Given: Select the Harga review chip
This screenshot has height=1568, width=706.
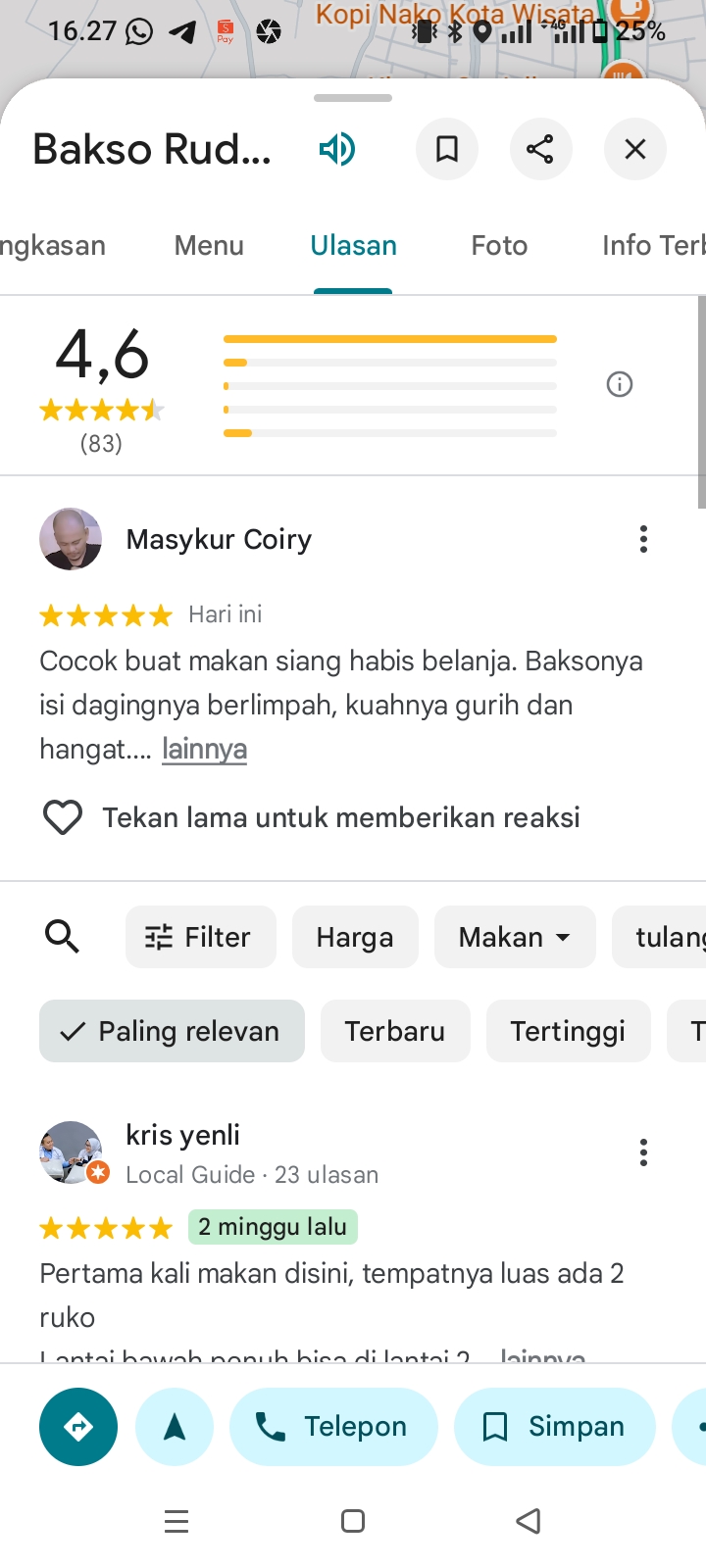Looking at the screenshot, I should pyautogui.click(x=355, y=937).
